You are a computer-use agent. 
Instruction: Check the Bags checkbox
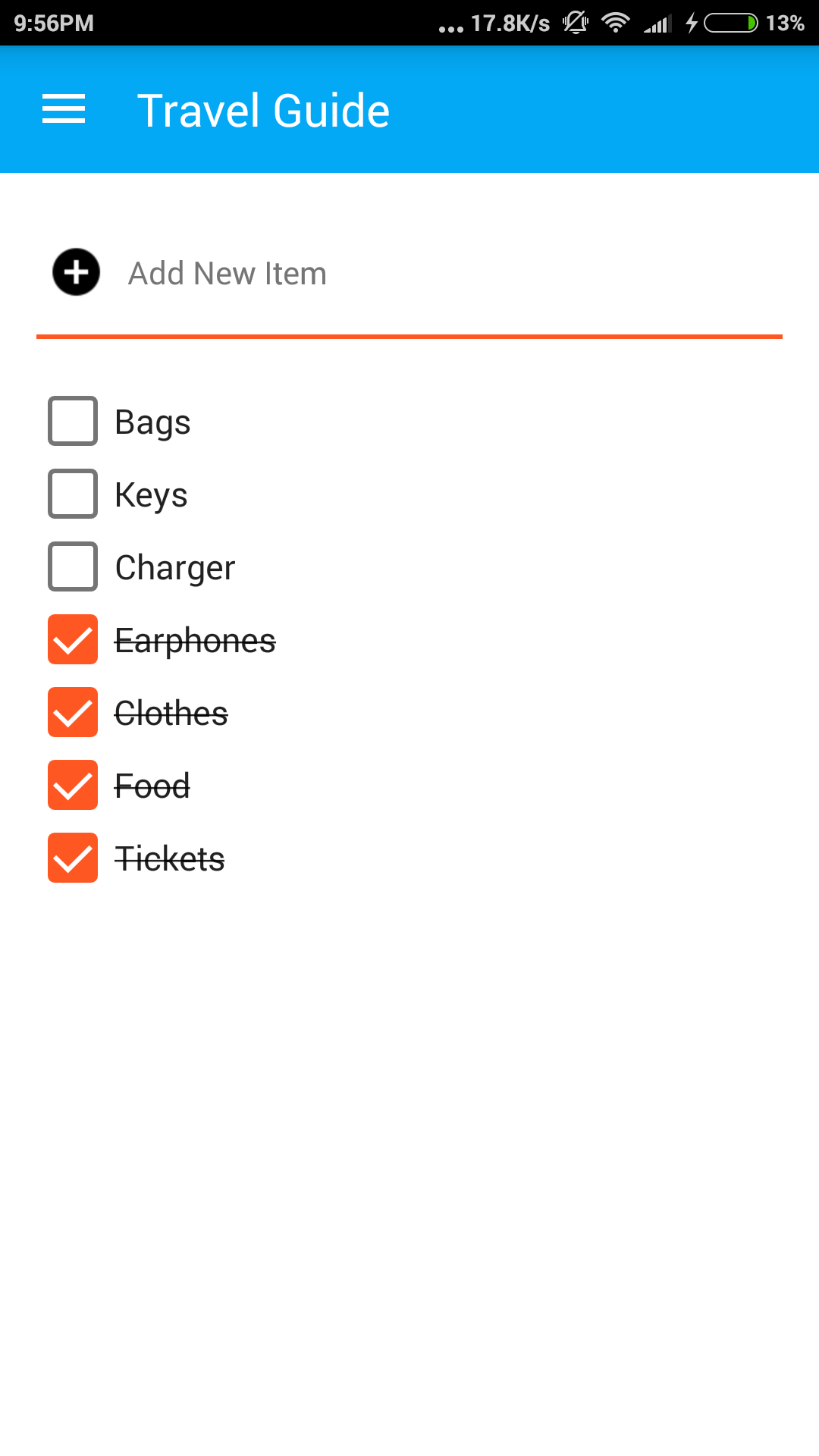pos(73,421)
